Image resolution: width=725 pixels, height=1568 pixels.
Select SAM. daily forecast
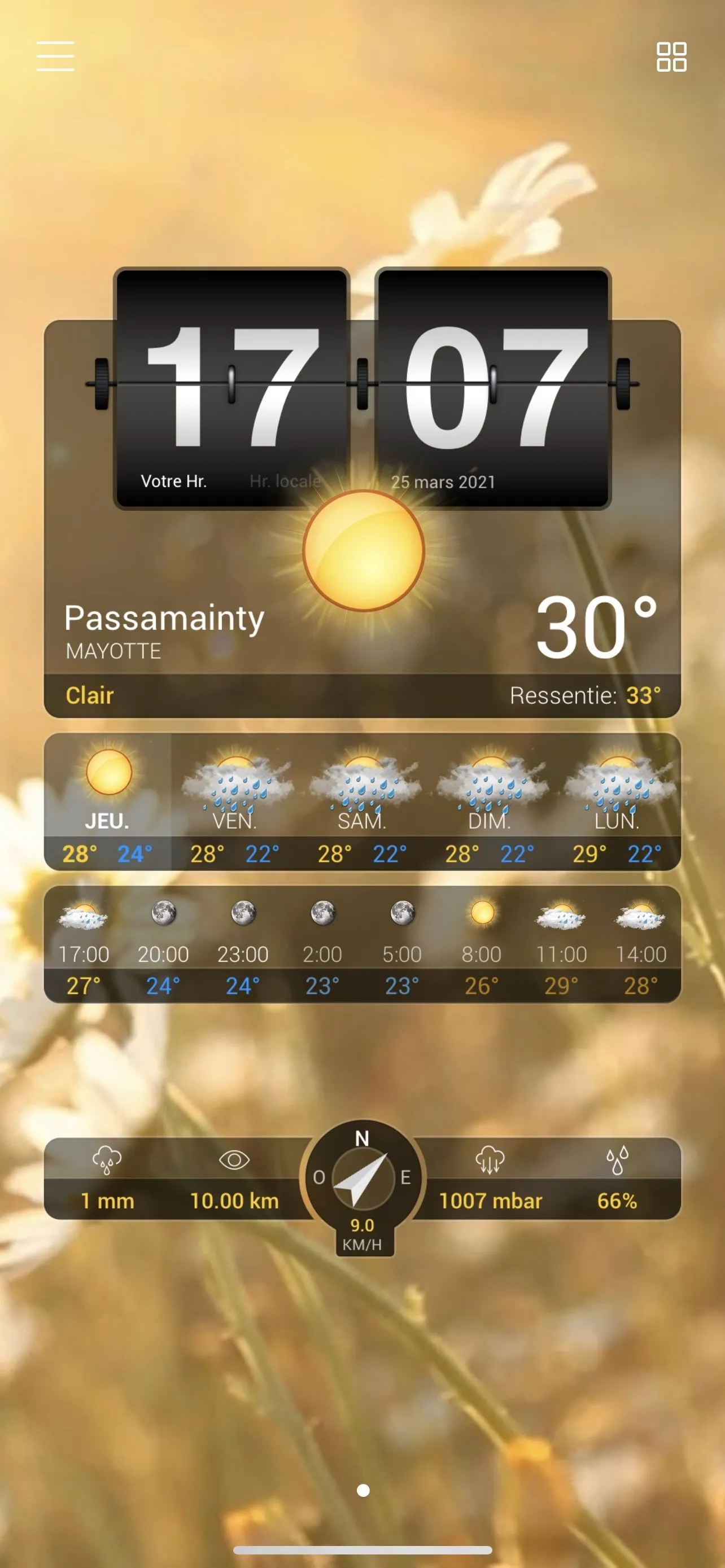click(362, 801)
